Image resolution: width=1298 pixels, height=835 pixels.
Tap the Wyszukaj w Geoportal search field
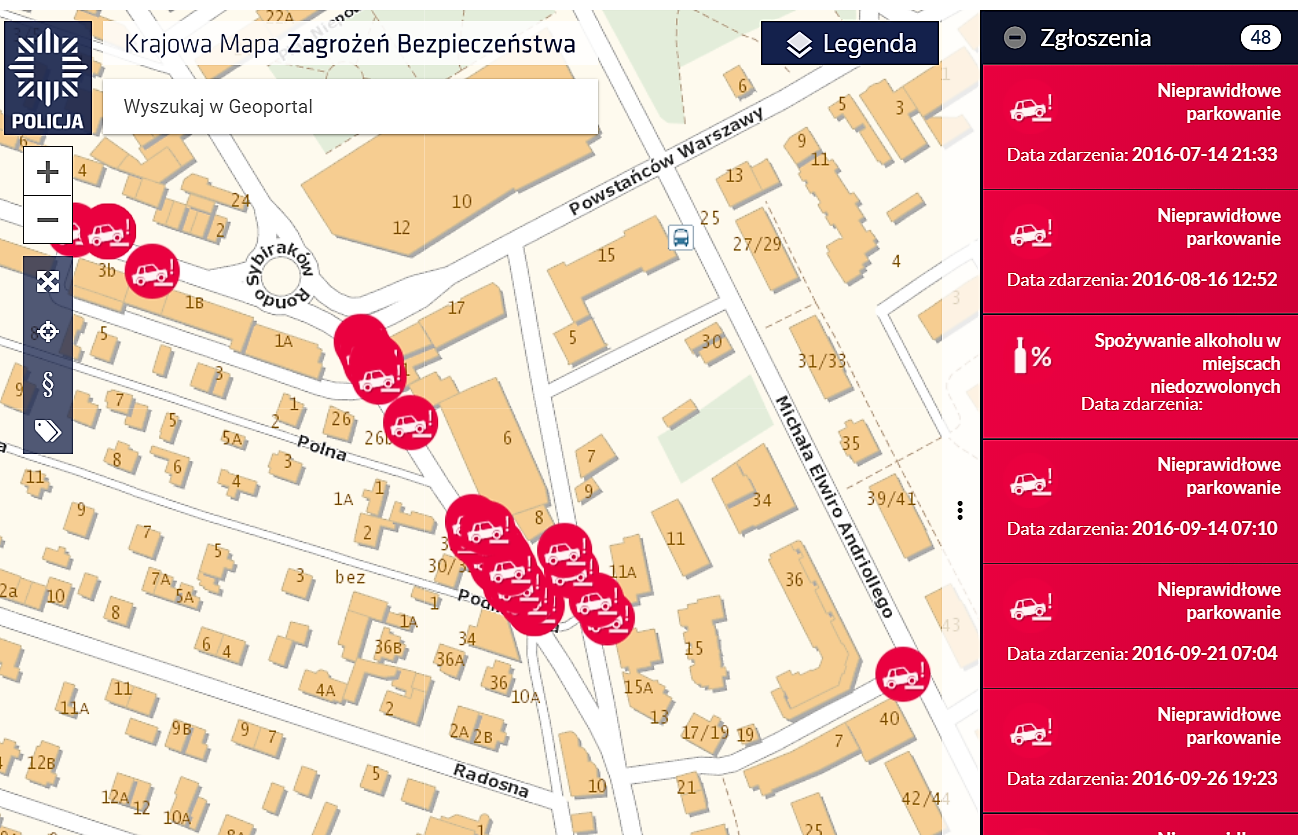click(350, 106)
